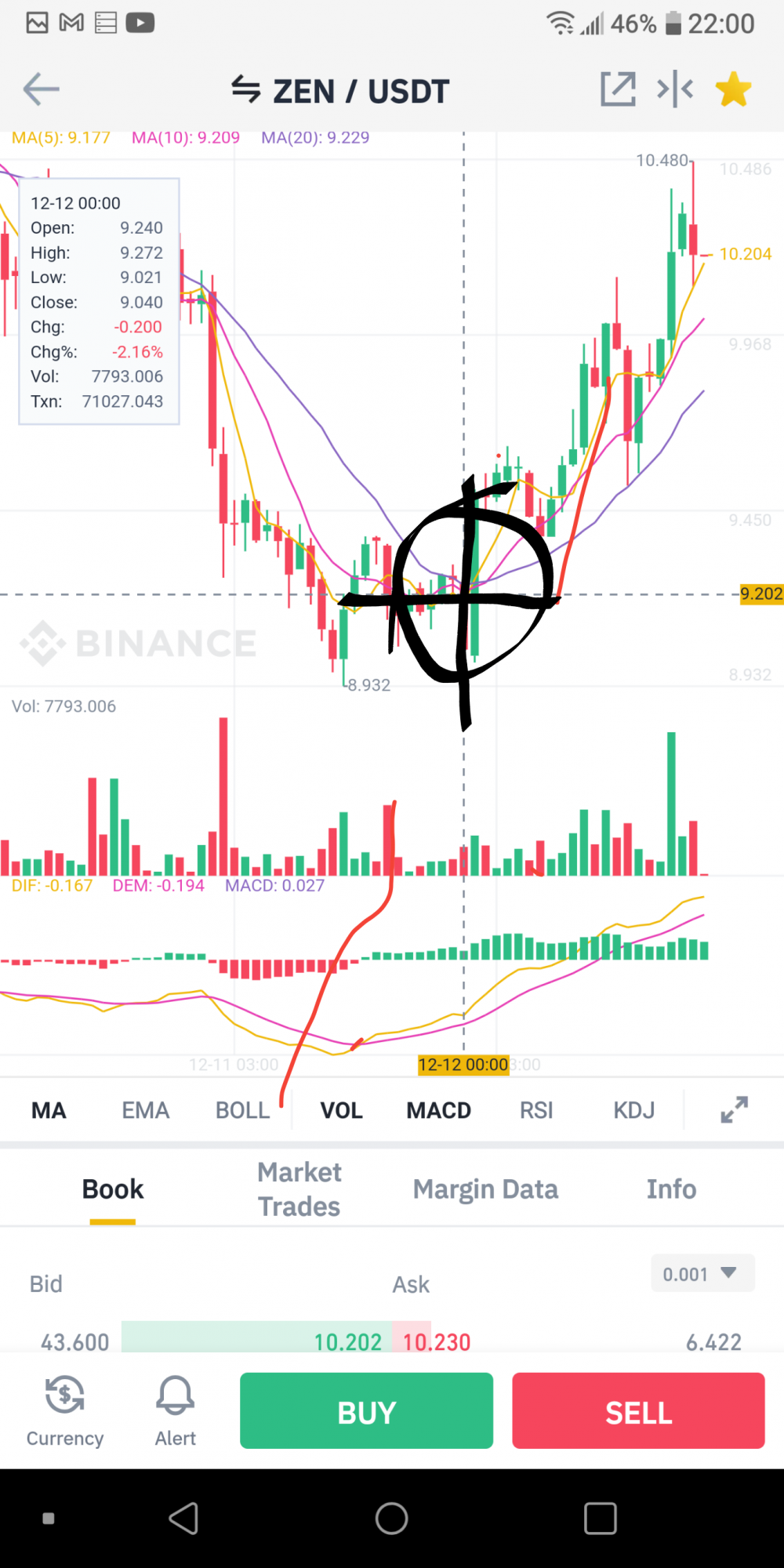Expand the chart to fullscreen
Screen dimensions: 784x1568
(x=735, y=1109)
